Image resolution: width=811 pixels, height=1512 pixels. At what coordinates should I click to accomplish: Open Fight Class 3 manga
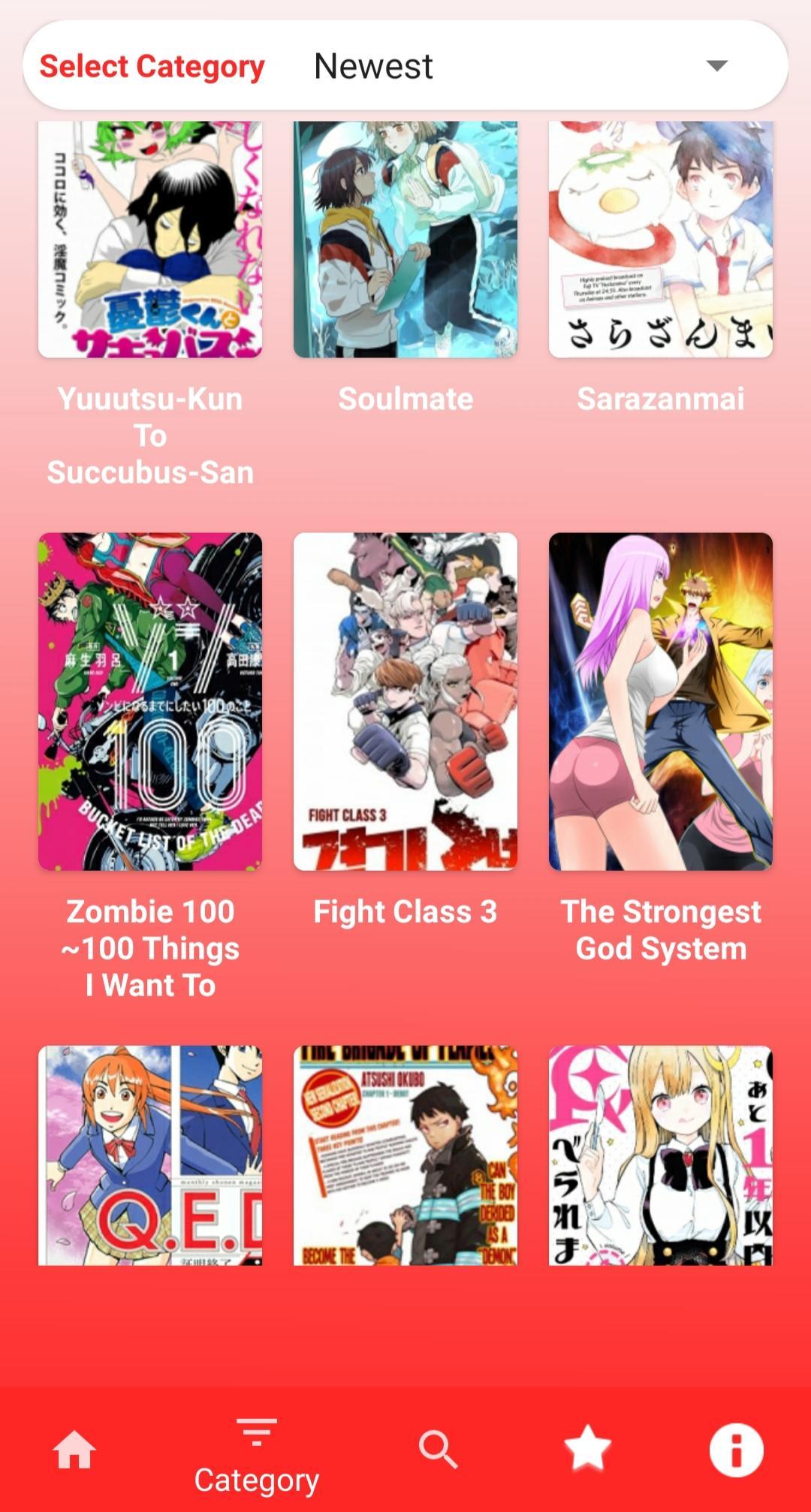(405, 701)
